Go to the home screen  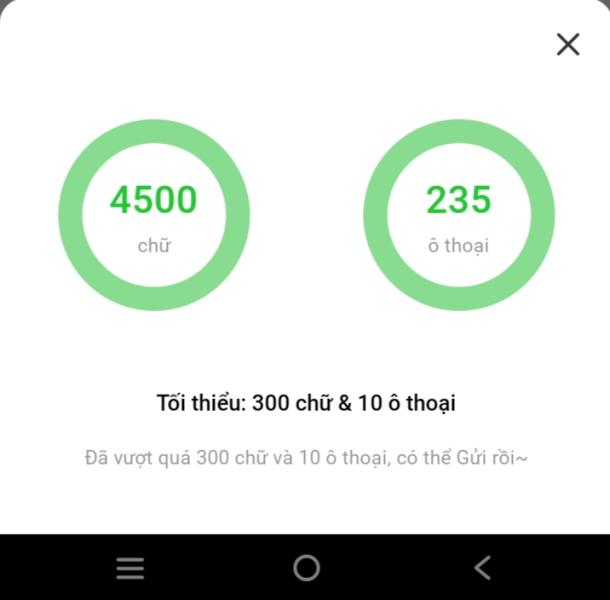[306, 568]
